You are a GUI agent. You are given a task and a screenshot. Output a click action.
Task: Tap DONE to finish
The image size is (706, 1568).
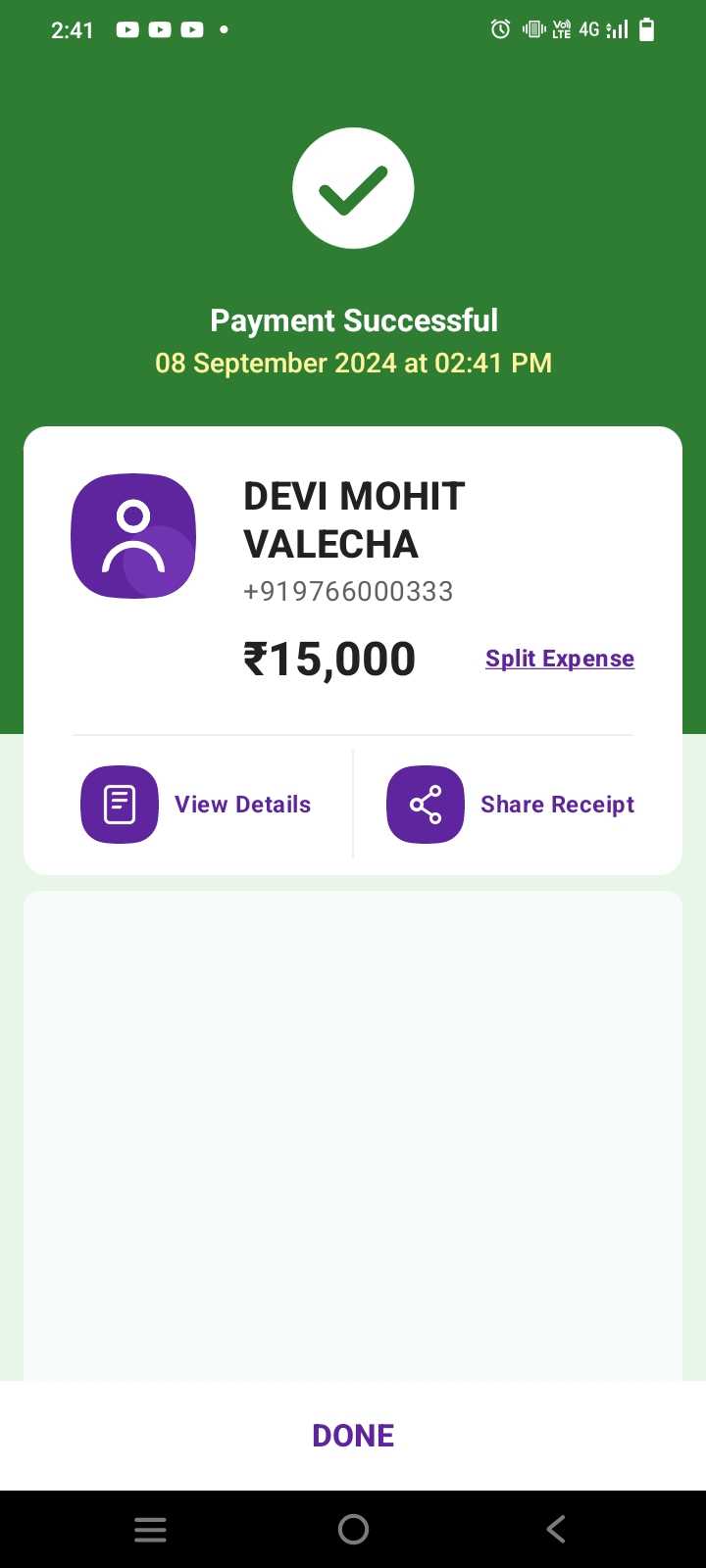353,1436
